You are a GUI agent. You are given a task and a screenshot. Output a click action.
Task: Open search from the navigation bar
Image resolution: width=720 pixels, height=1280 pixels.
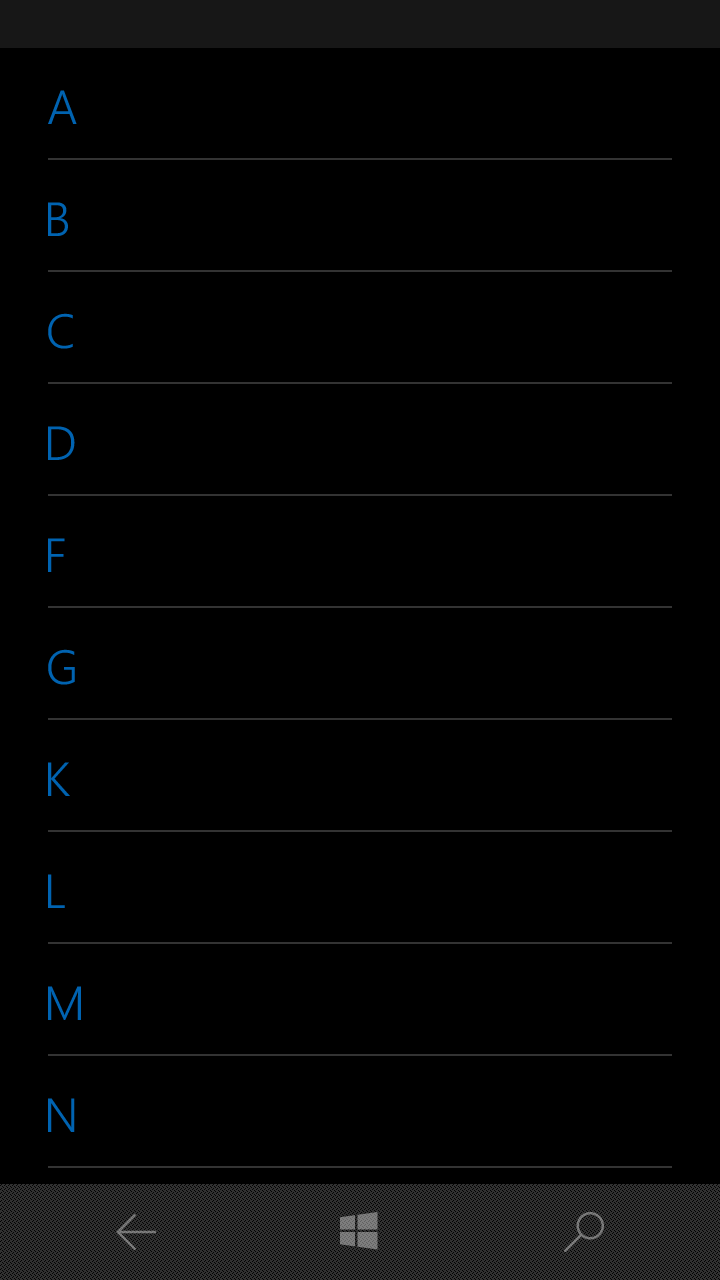point(584,1231)
